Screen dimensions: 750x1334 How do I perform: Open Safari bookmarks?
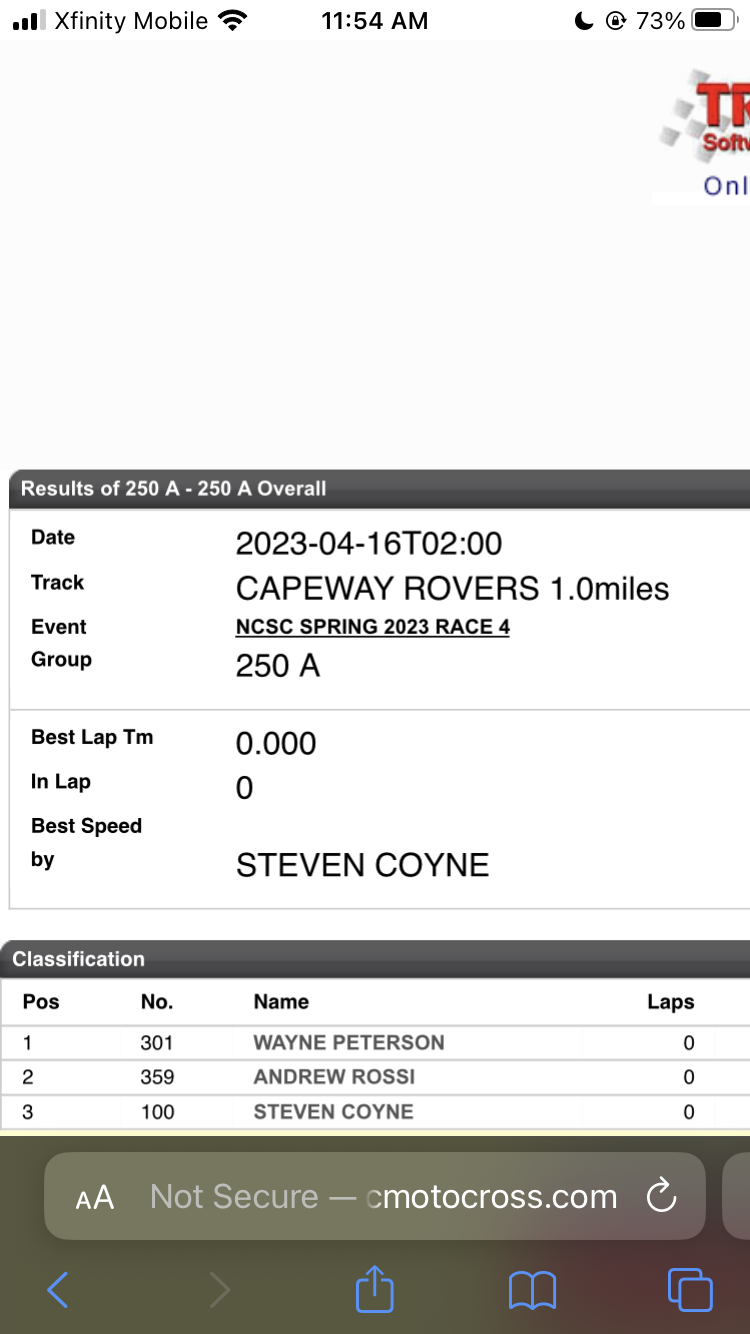pyautogui.click(x=532, y=1290)
